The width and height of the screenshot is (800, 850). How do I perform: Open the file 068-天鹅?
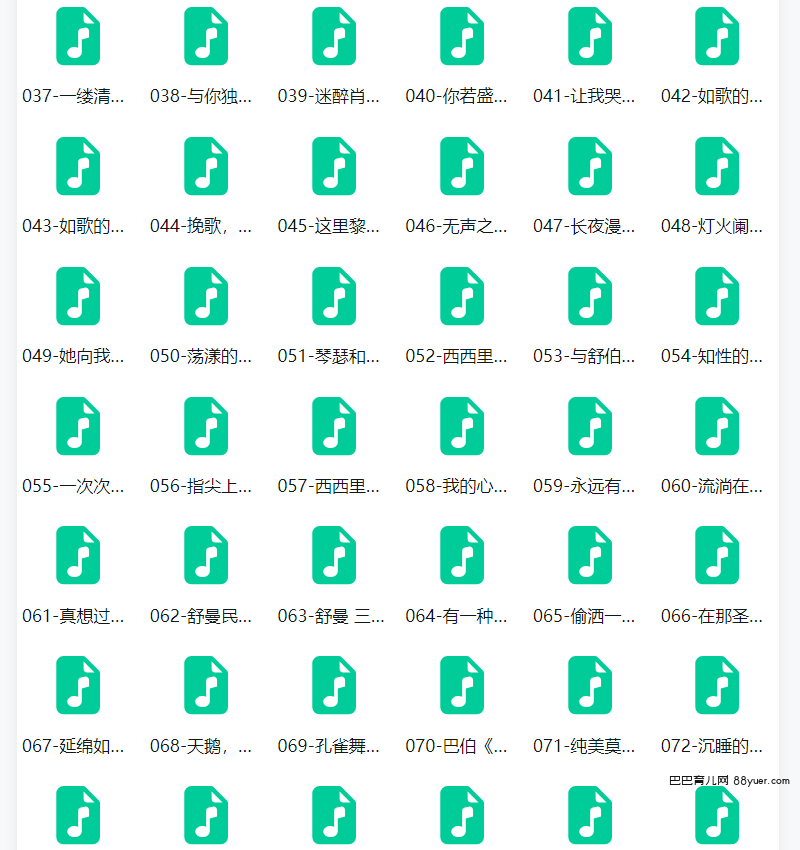click(x=206, y=687)
